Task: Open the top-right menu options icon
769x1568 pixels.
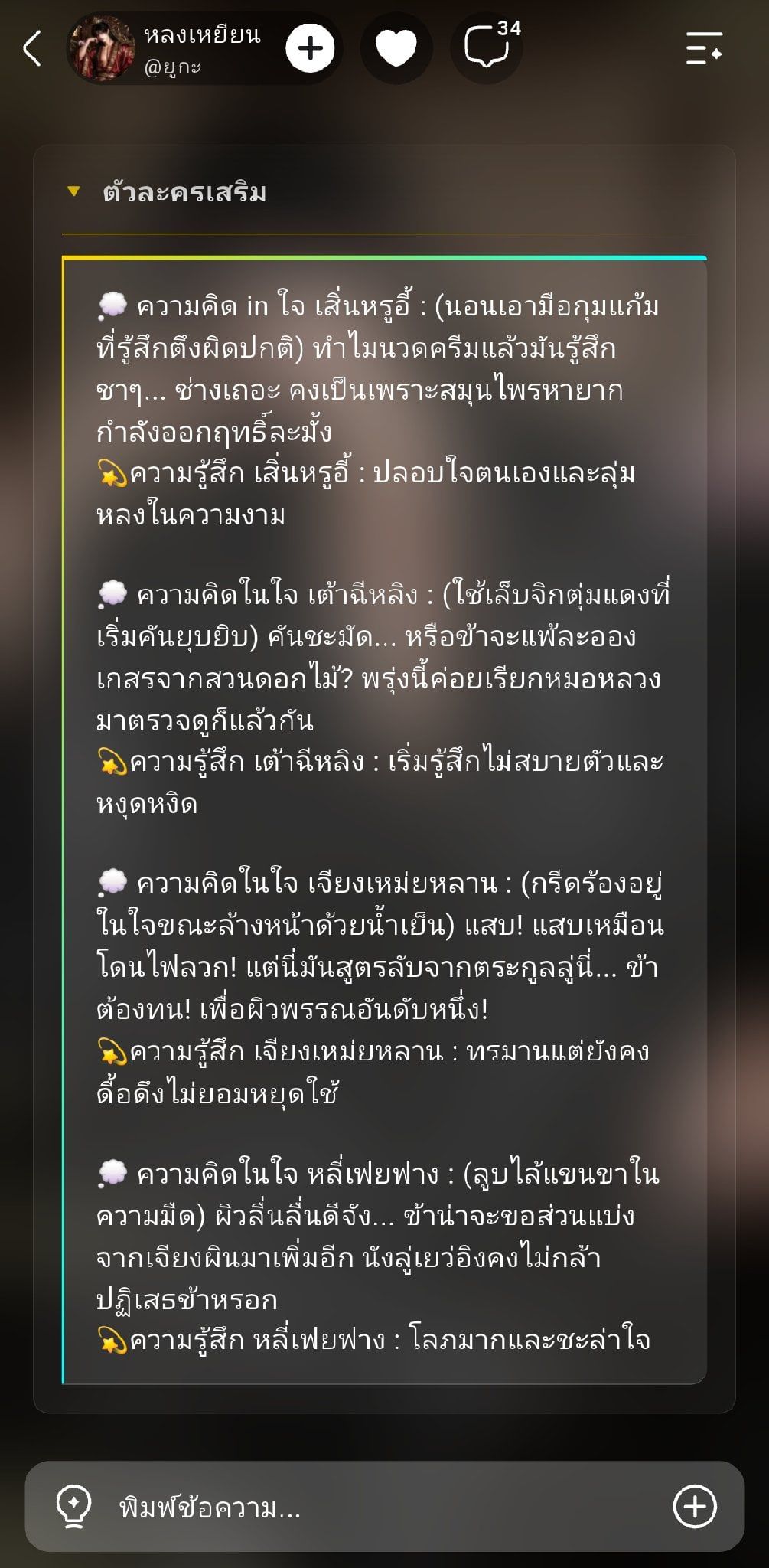Action: coord(704,48)
